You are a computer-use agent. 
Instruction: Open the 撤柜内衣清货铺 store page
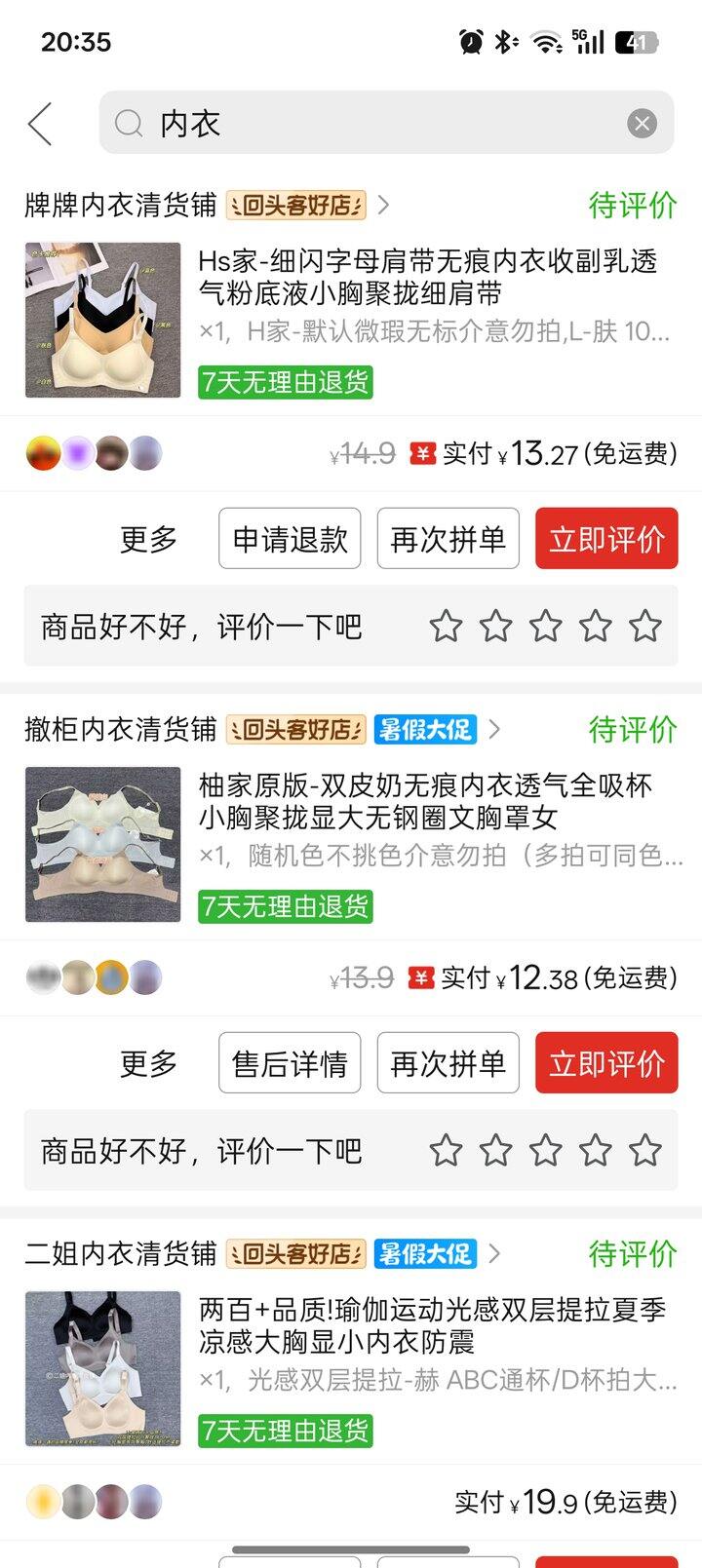point(120,729)
